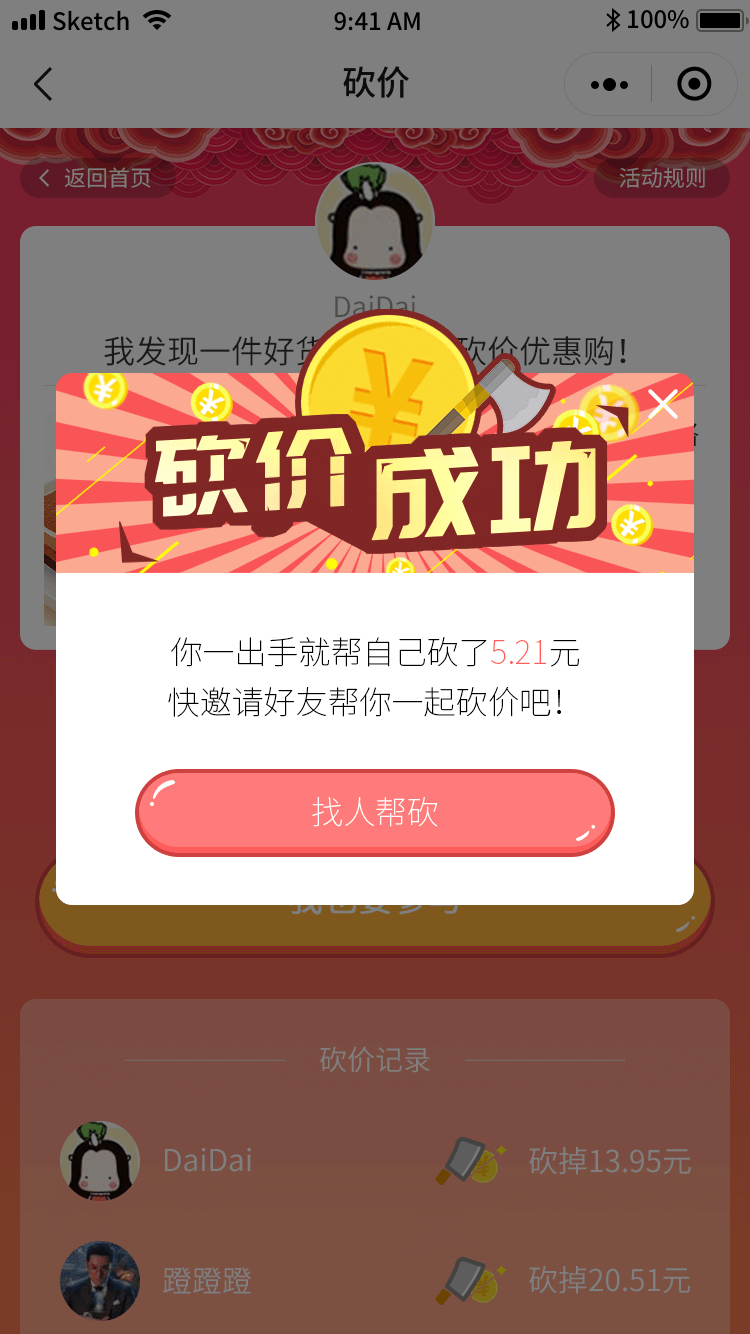Open the mini program more options menu
The image size is (750, 1334).
(x=609, y=85)
